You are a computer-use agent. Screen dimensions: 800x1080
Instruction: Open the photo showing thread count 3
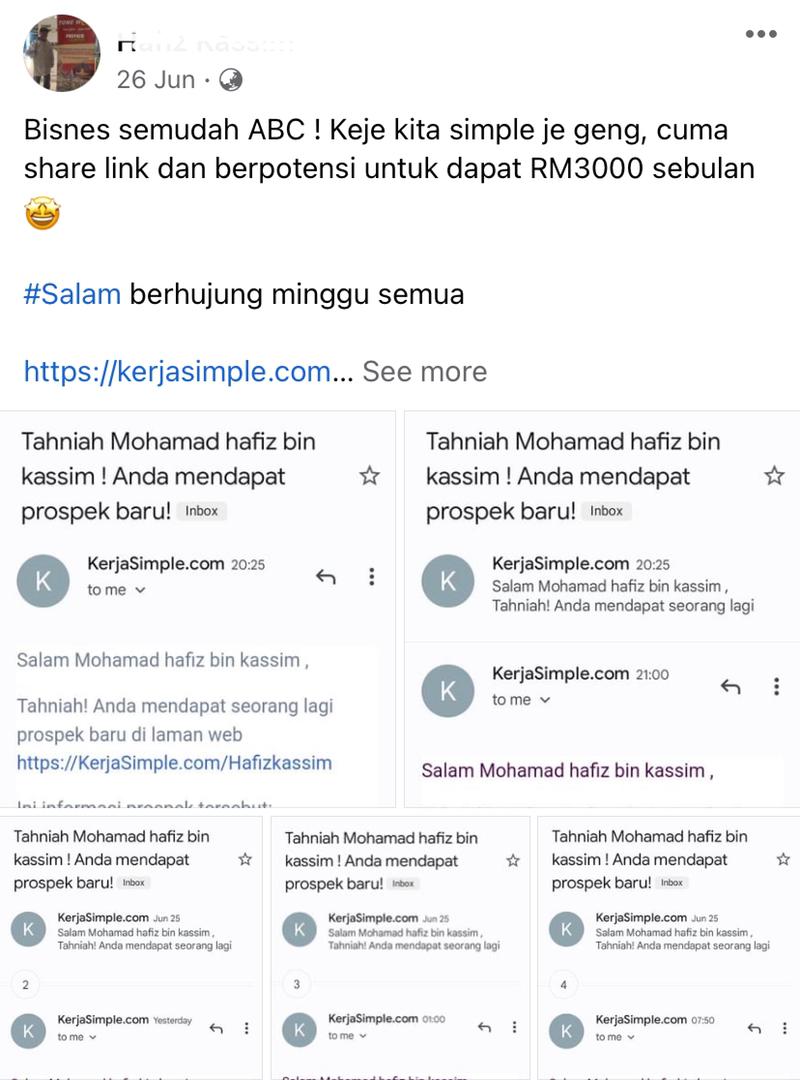point(399,947)
